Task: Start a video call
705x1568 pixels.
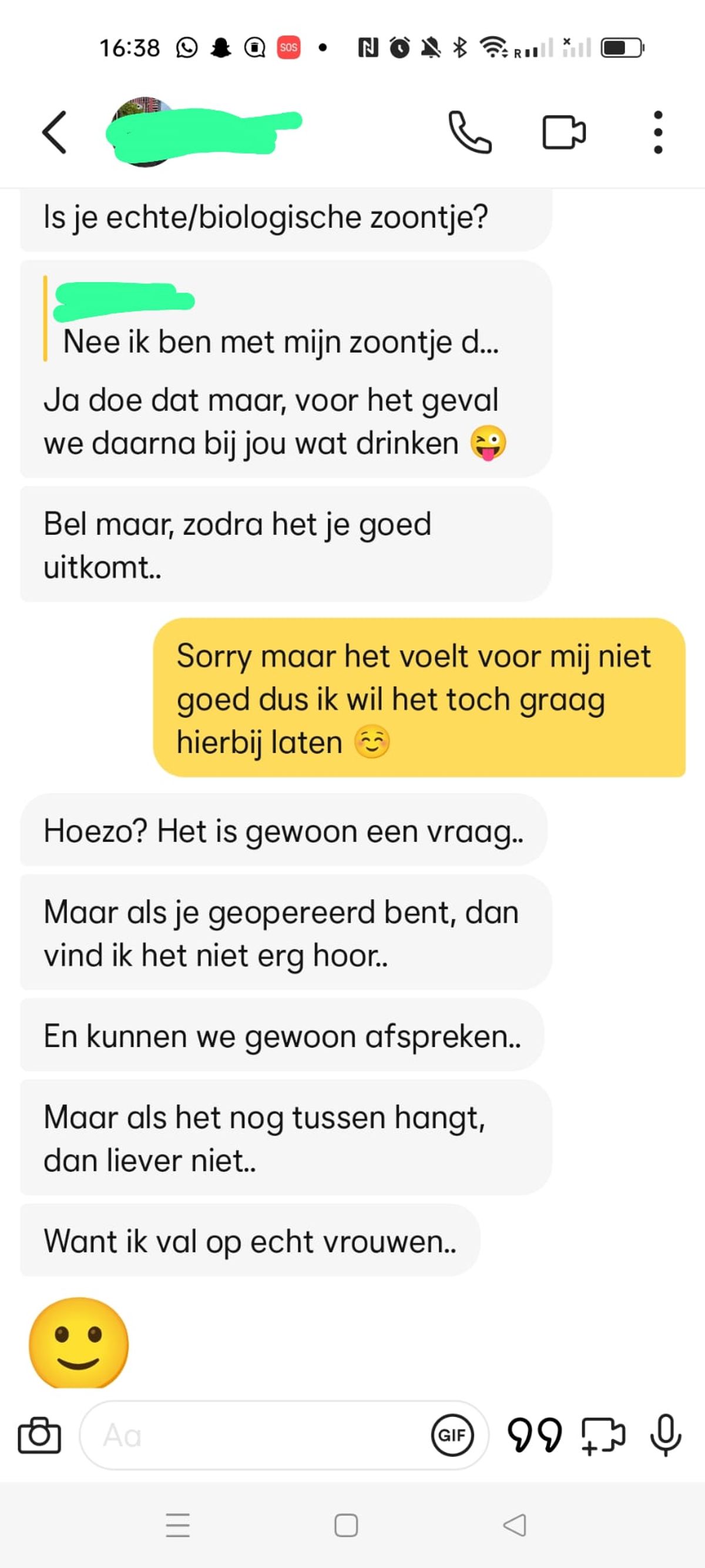Action: click(563, 132)
